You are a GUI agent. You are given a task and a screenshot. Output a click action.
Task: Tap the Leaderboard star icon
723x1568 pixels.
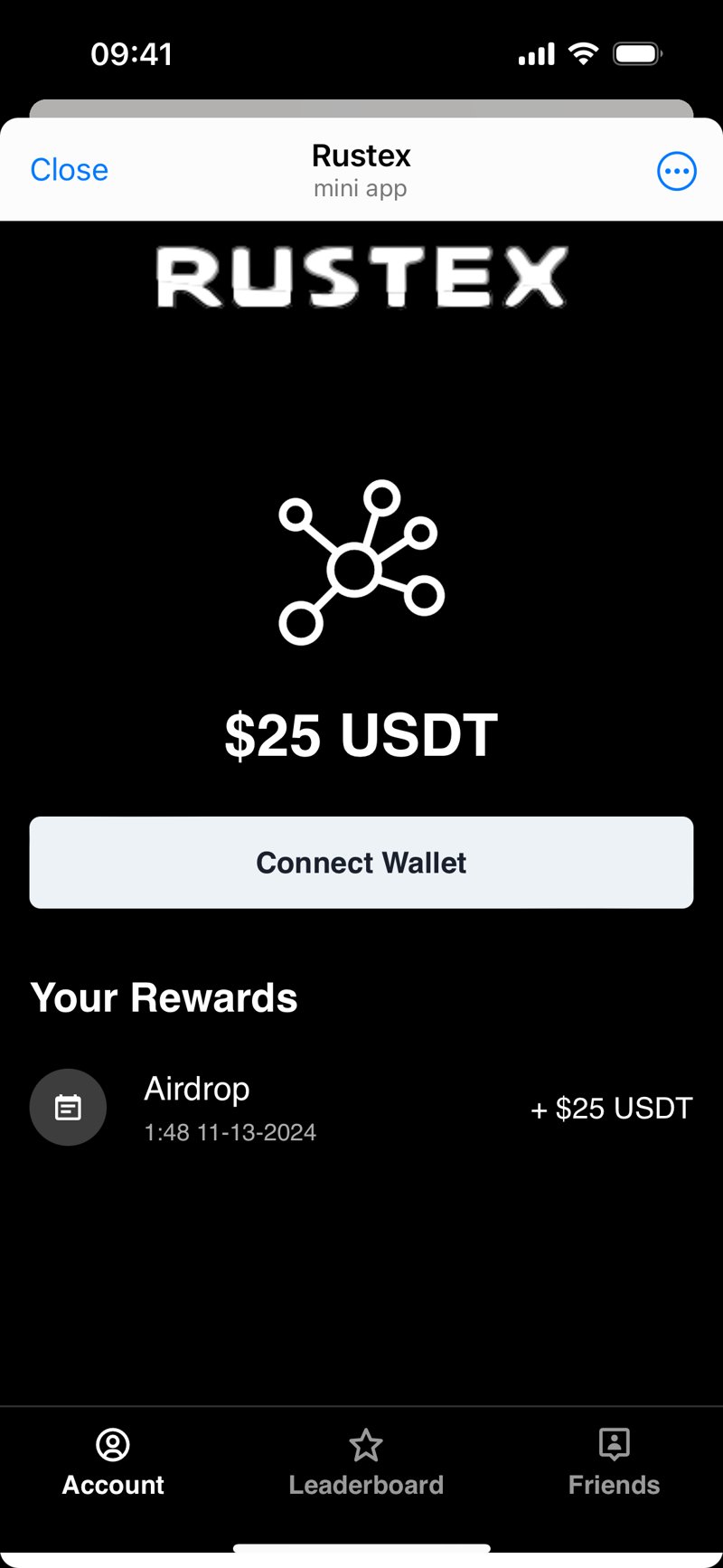click(x=366, y=1445)
